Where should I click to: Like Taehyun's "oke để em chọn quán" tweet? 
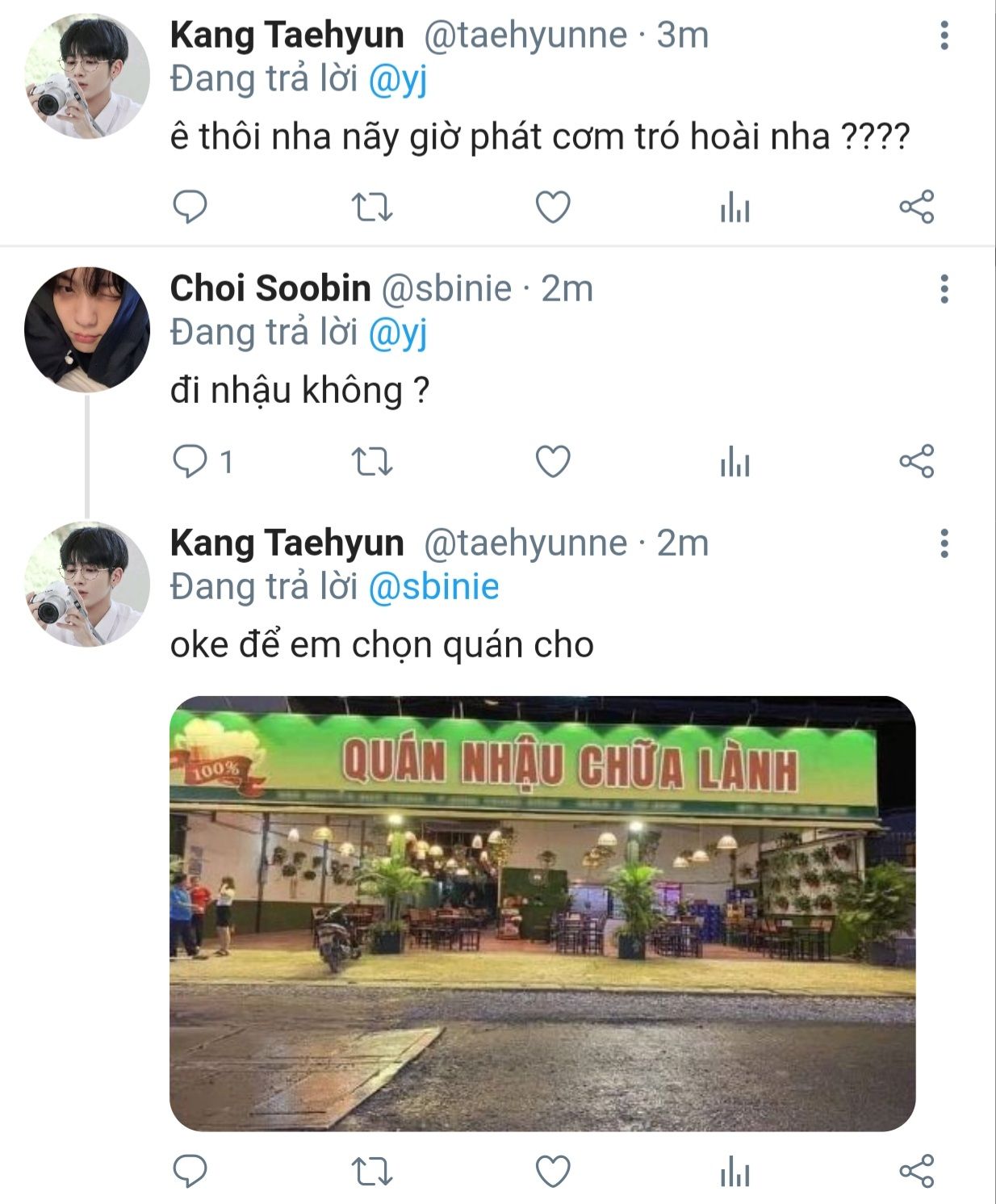[x=554, y=1172]
